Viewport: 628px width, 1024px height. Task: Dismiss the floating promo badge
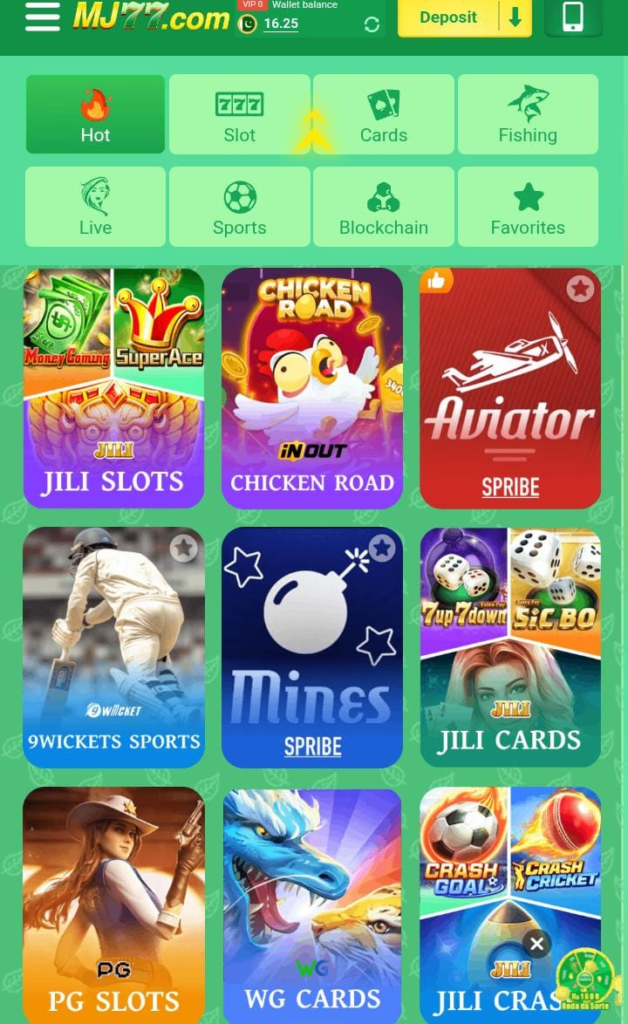[x=537, y=943]
